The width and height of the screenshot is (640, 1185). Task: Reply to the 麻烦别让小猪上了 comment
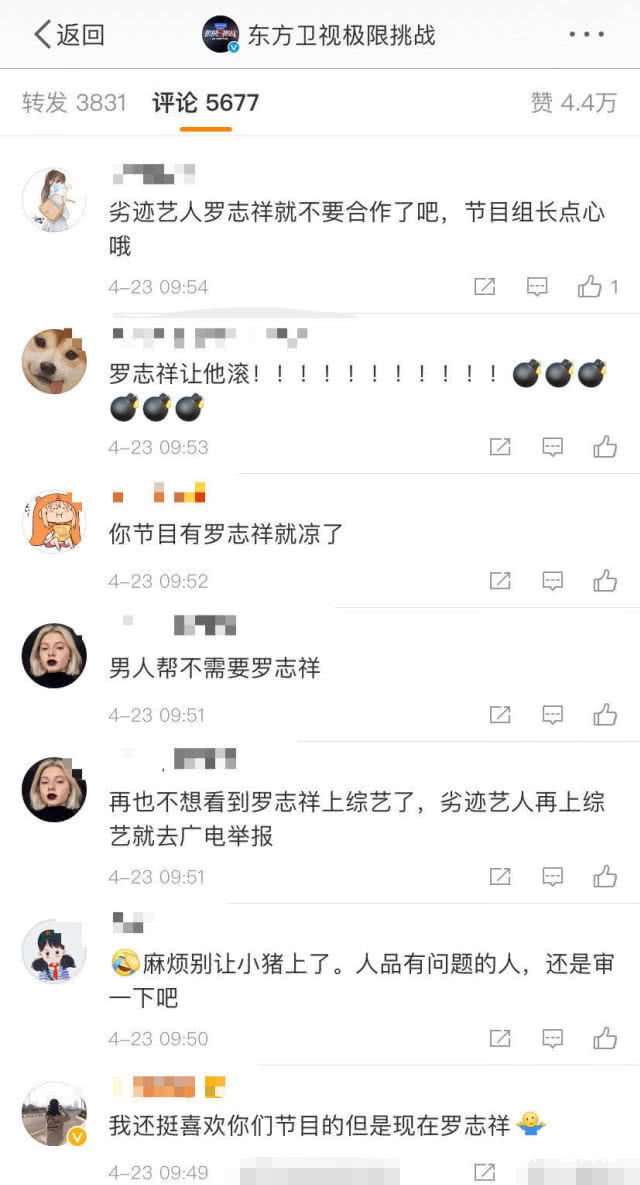tap(553, 1039)
